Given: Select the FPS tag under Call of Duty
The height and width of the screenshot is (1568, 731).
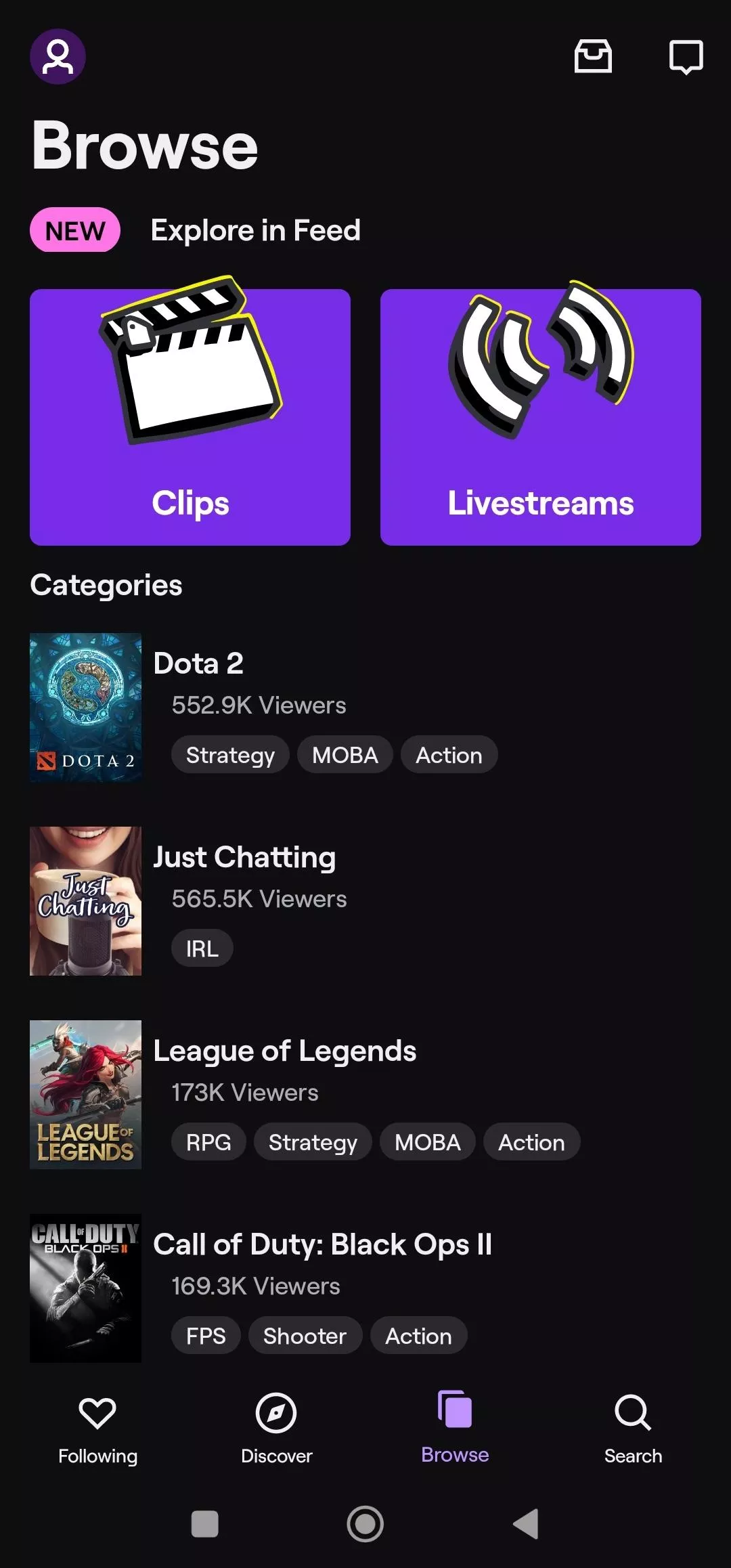Looking at the screenshot, I should click(205, 1335).
